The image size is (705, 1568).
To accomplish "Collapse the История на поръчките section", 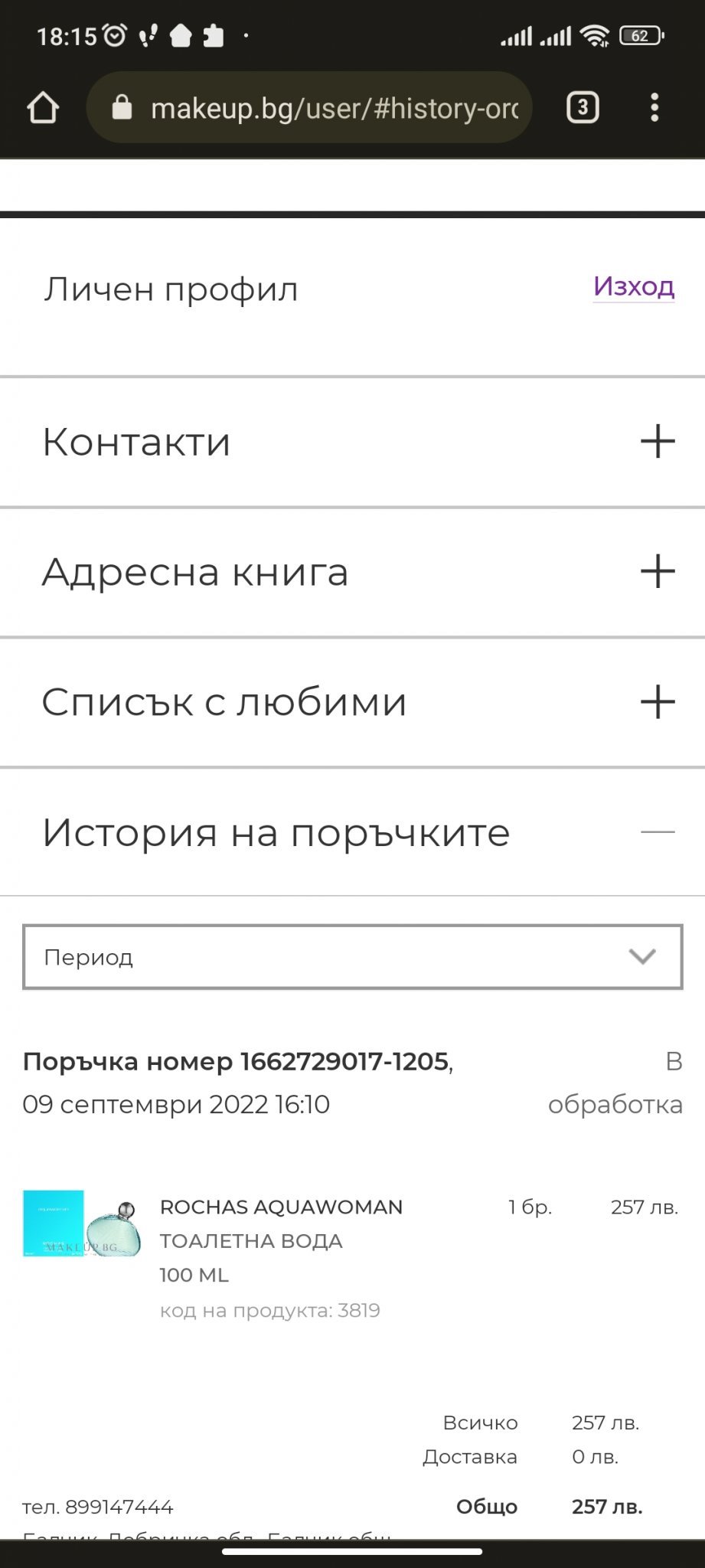I will click(x=657, y=832).
